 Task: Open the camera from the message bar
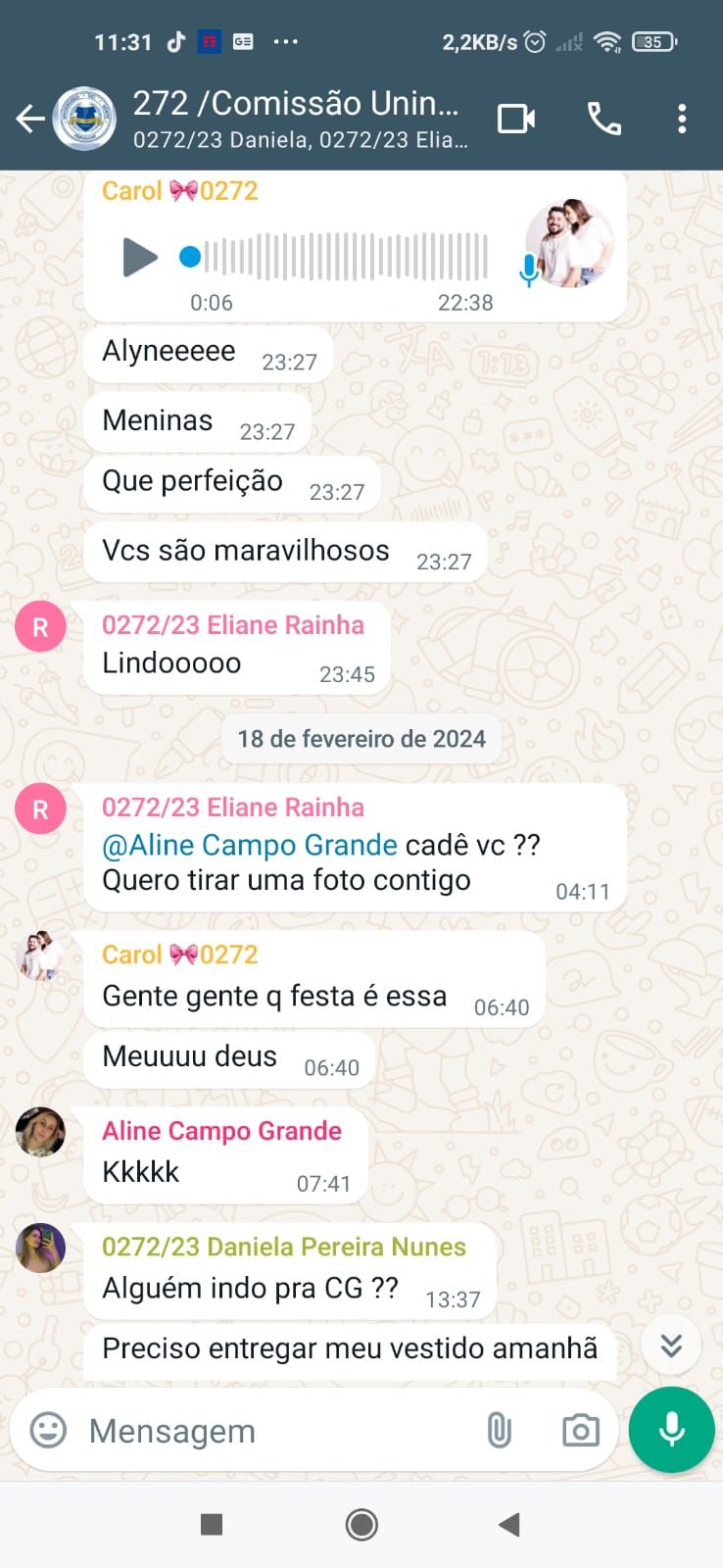pos(580,1431)
